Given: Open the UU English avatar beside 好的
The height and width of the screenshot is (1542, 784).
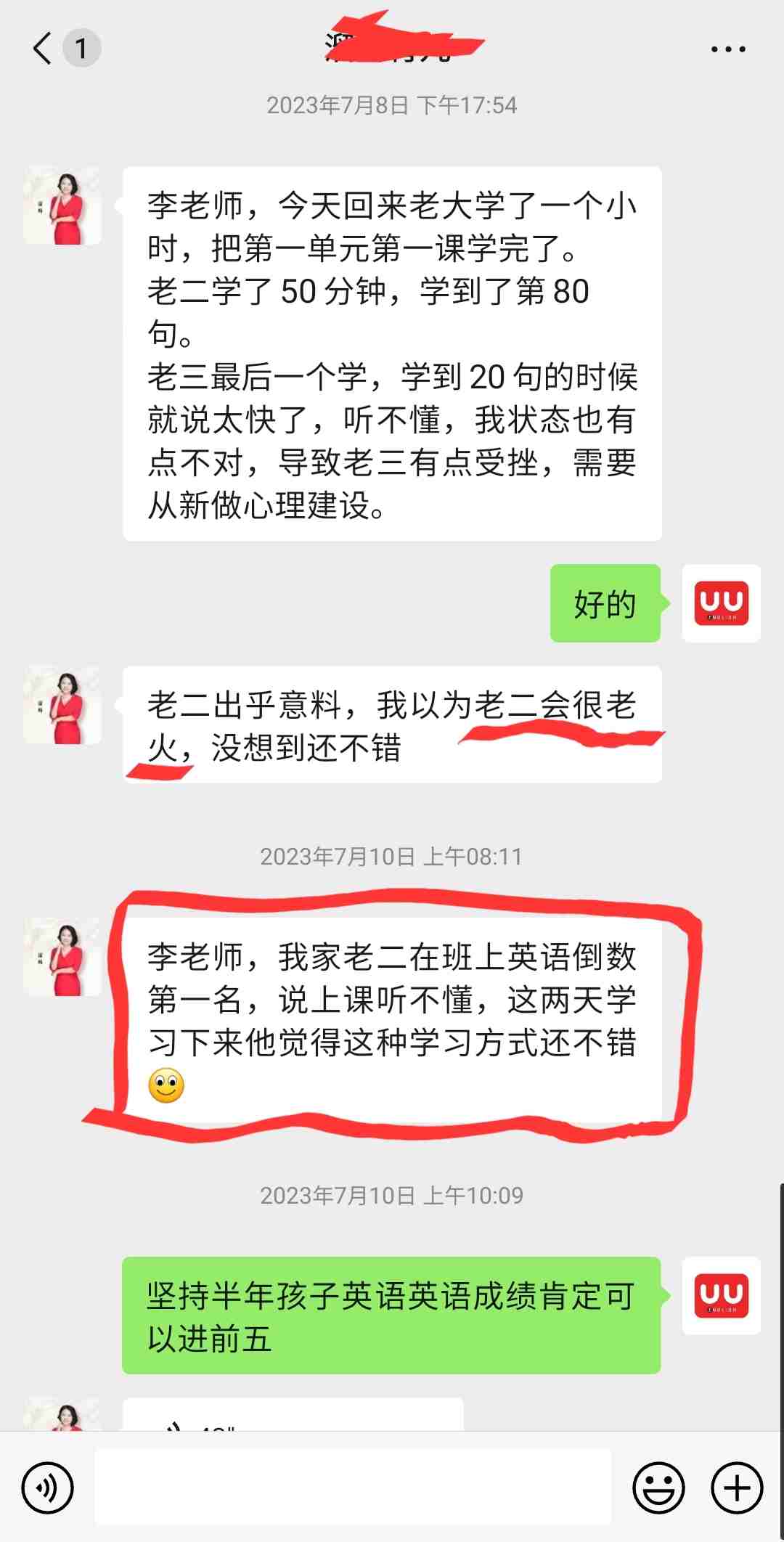Looking at the screenshot, I should pos(721,603).
